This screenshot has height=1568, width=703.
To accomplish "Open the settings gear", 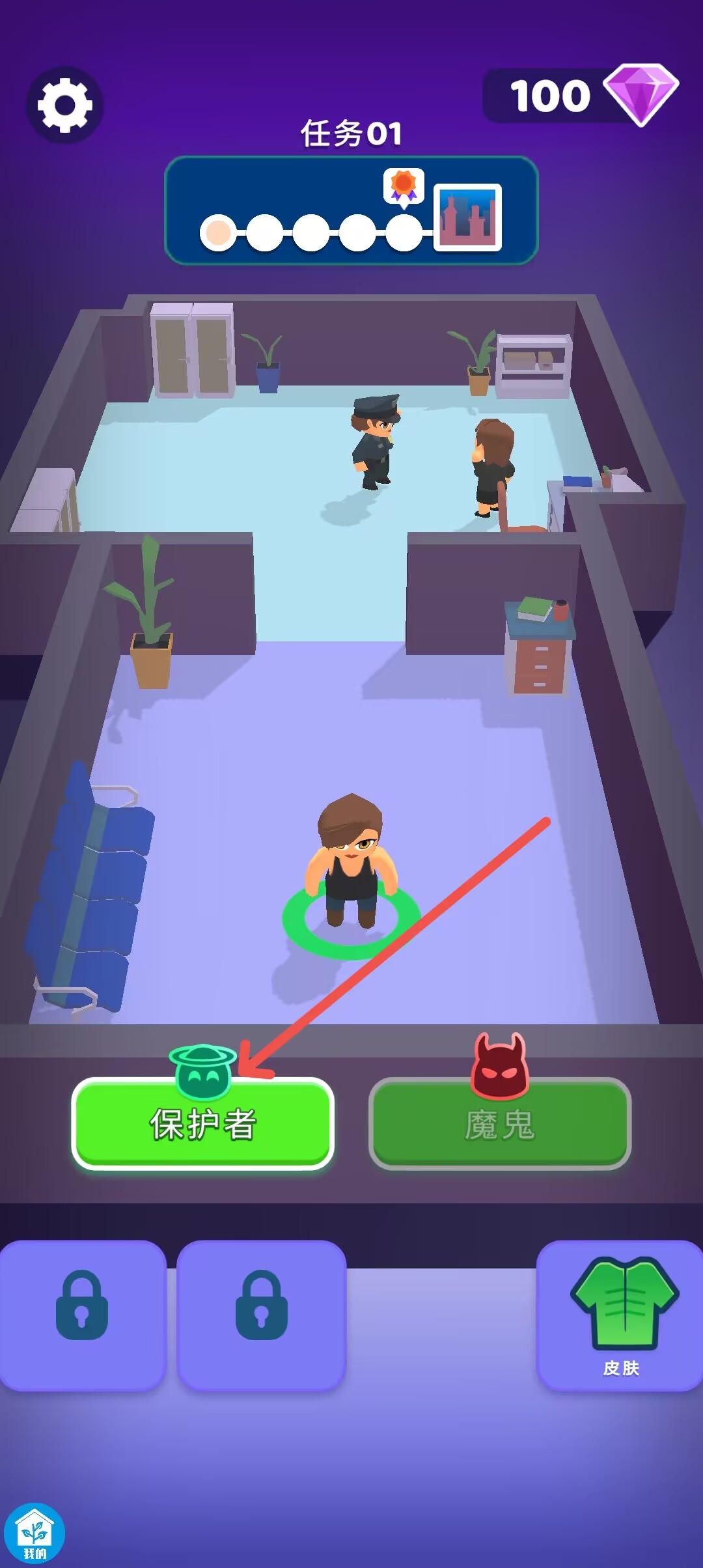I will (64, 105).
